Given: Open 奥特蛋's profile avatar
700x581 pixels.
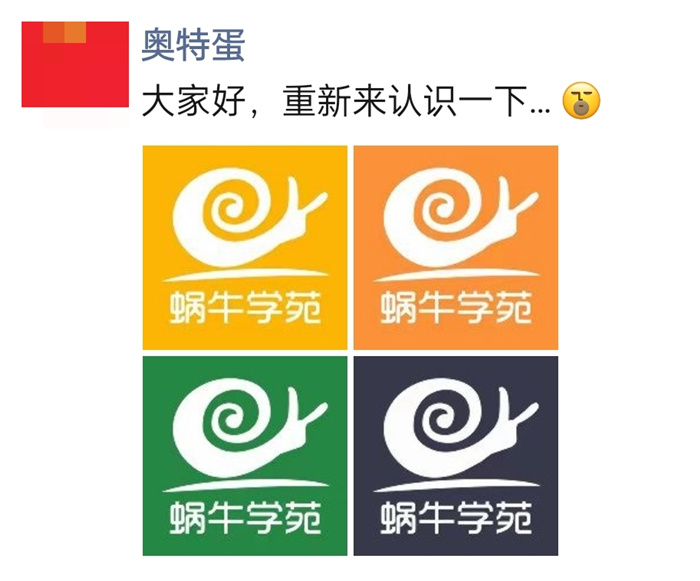Looking at the screenshot, I should point(75,64).
